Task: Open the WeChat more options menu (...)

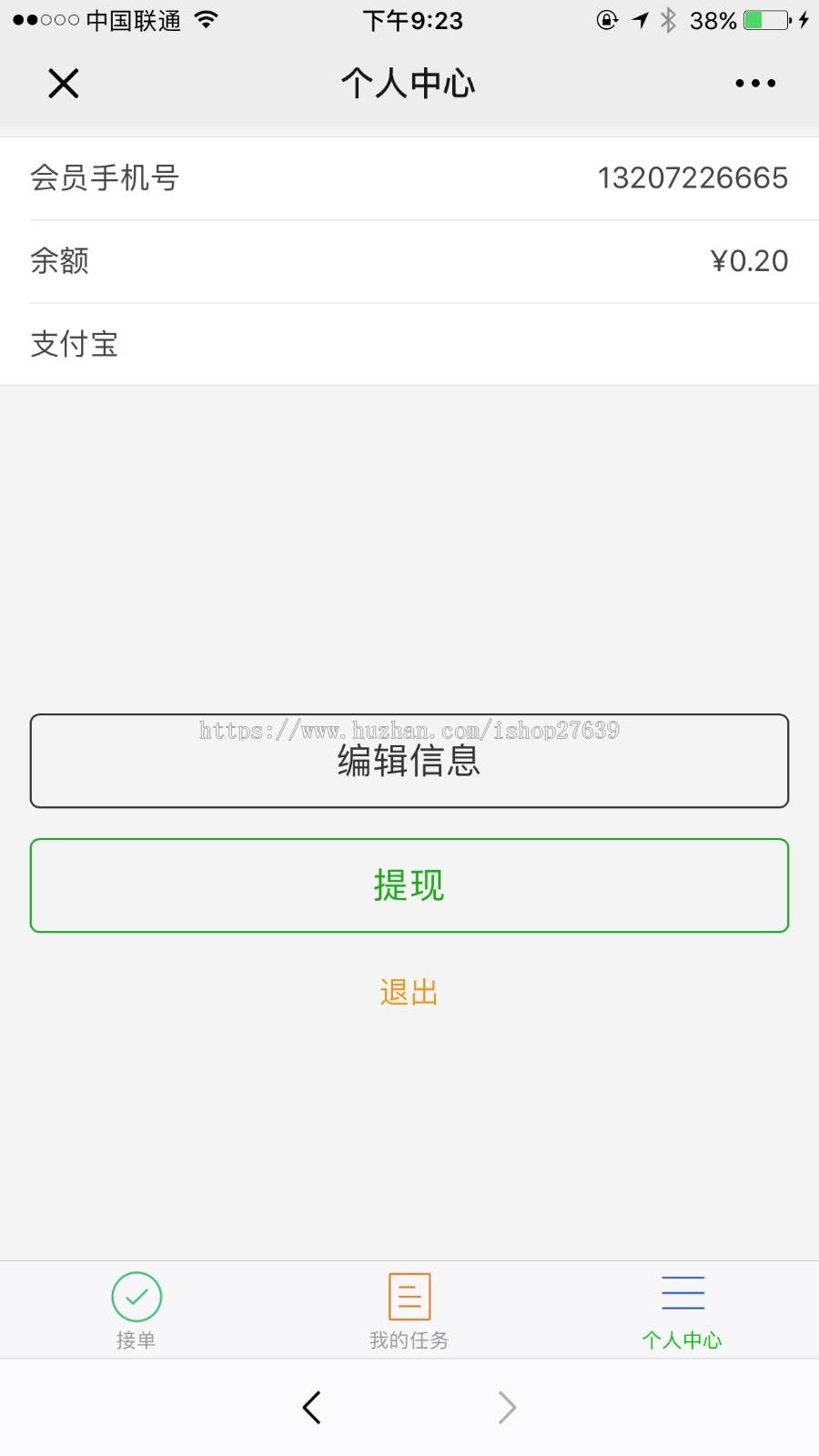Action: point(754,83)
